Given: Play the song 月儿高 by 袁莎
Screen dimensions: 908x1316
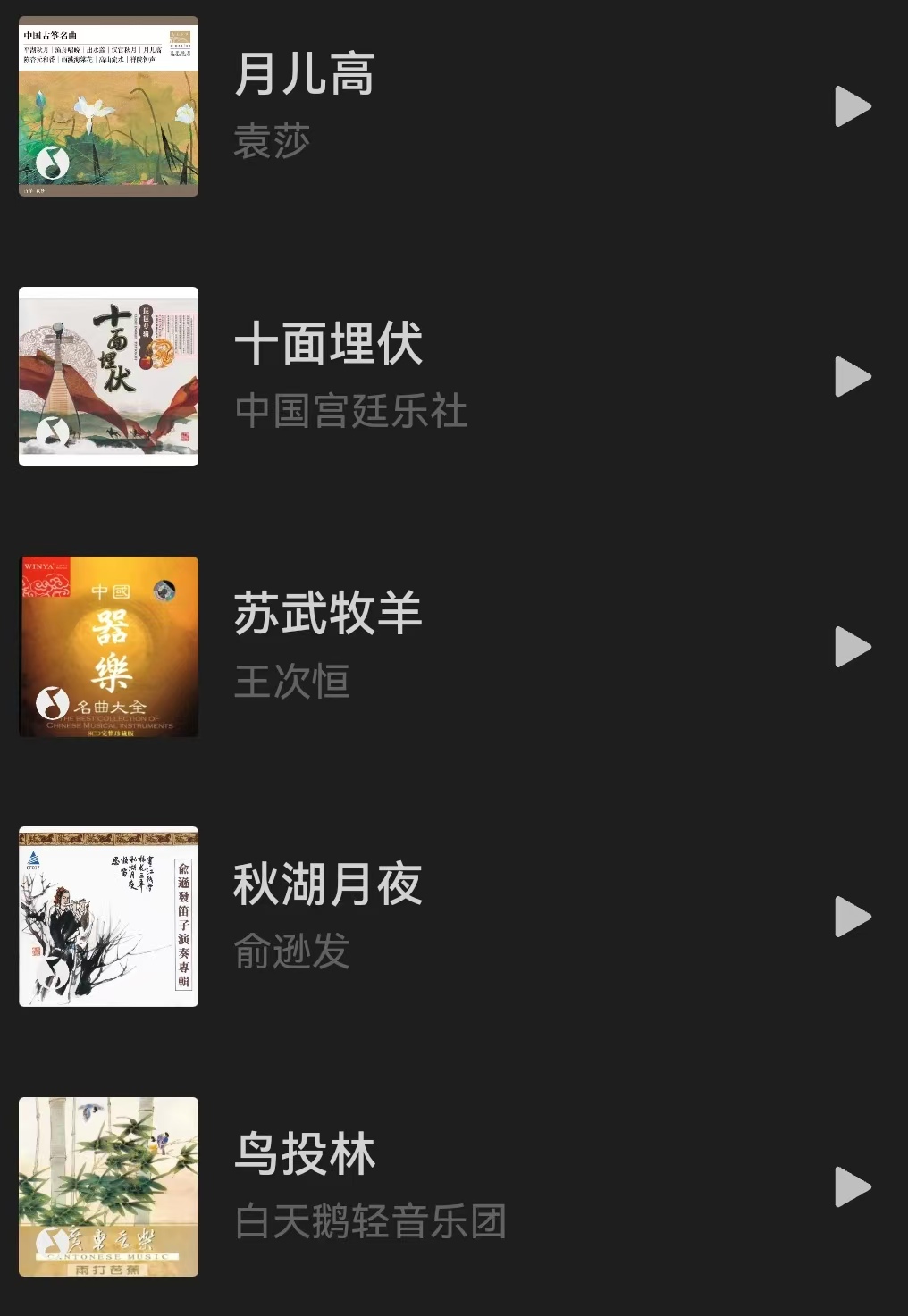Looking at the screenshot, I should tap(853, 107).
